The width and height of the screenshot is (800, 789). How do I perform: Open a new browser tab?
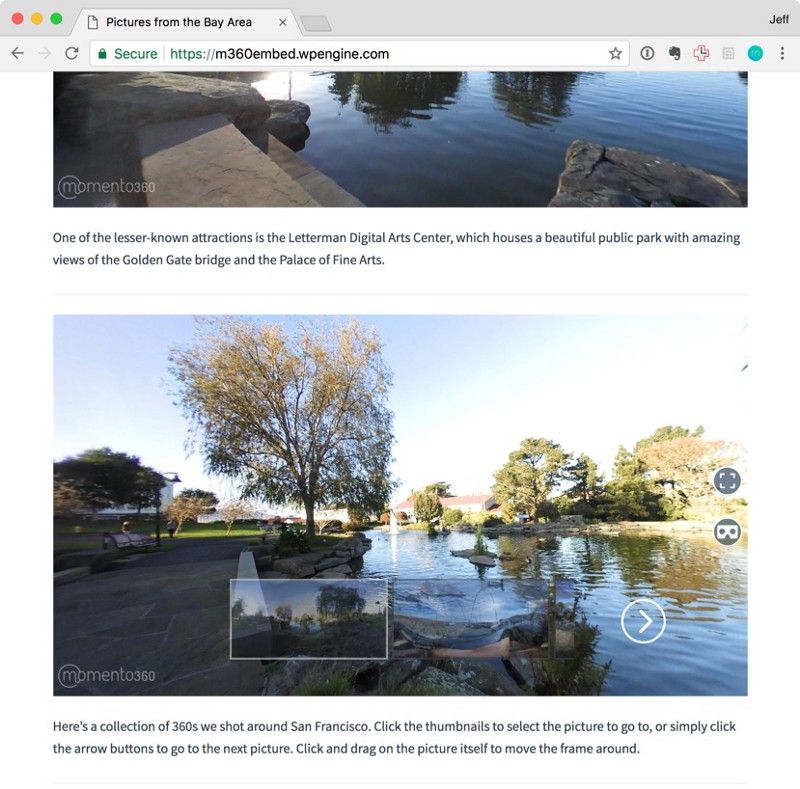coord(315,23)
